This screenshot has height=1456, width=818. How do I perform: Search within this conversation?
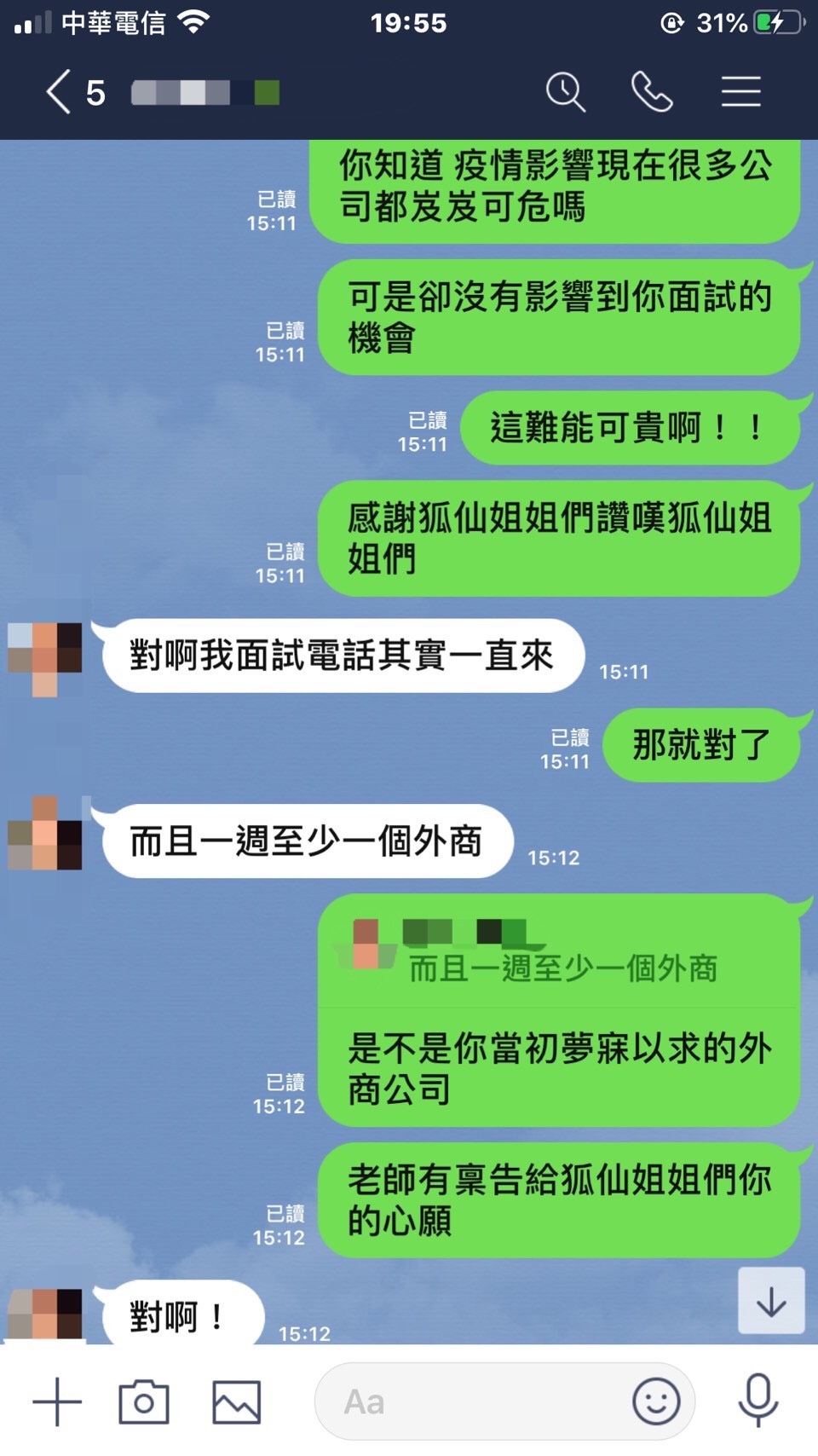tap(566, 92)
